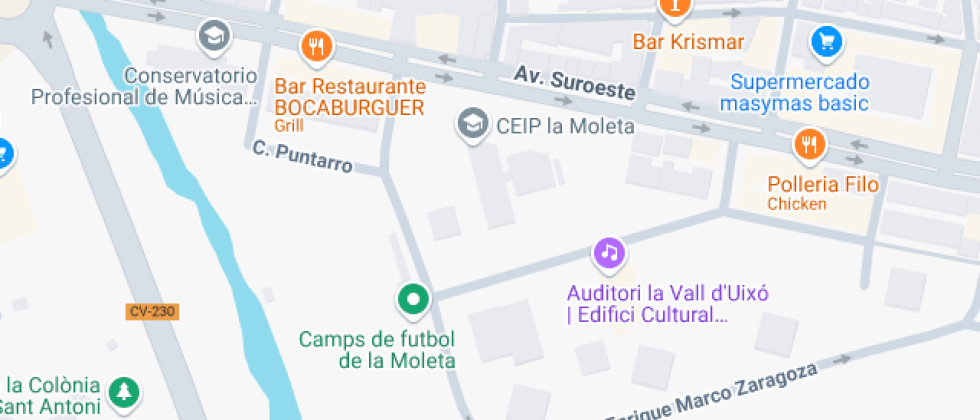Select Supermercado masymas basic marker
The height and width of the screenshot is (420, 980).
pyautogui.click(x=826, y=42)
